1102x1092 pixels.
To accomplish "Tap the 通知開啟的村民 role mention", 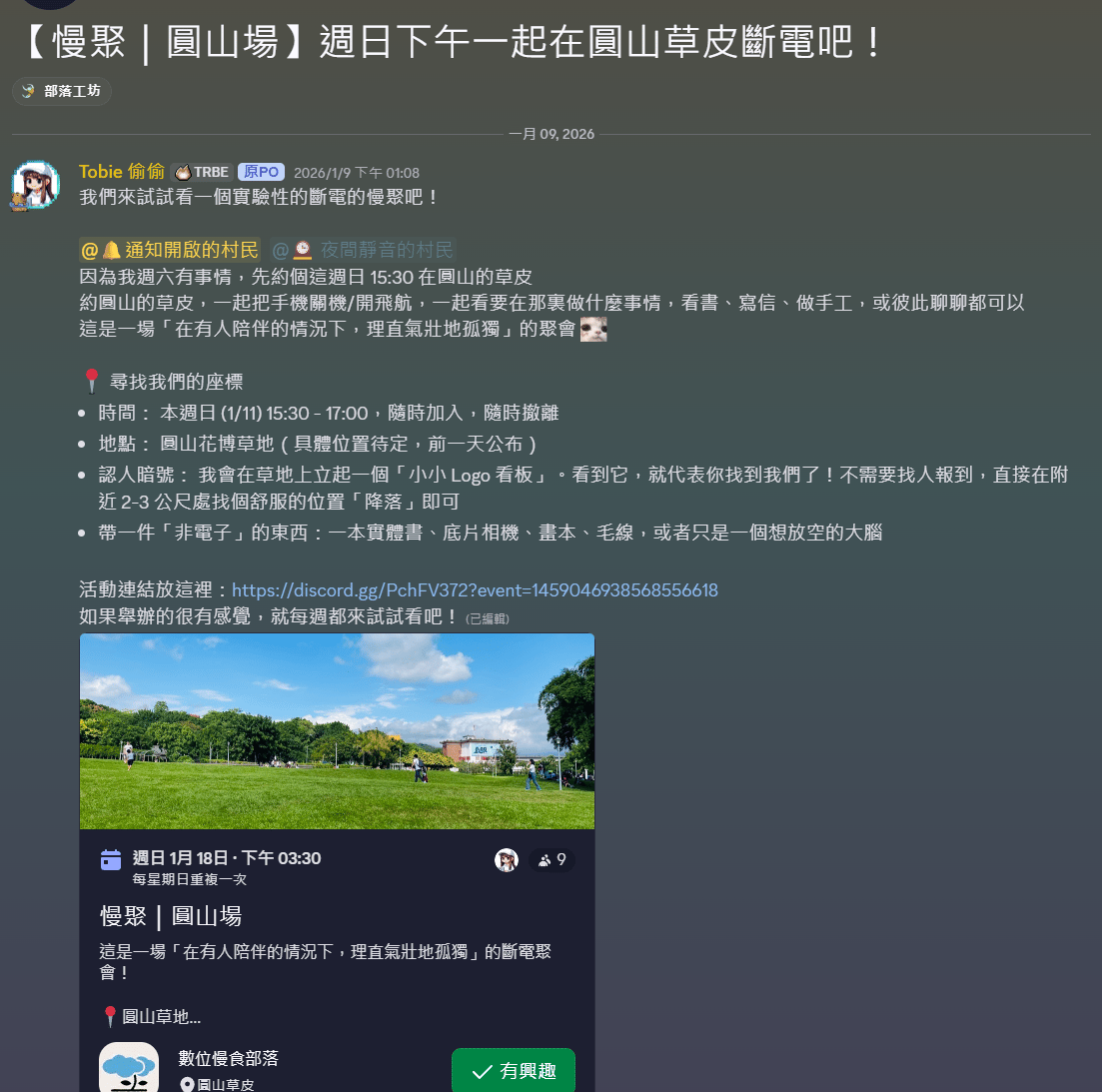I will point(170,250).
